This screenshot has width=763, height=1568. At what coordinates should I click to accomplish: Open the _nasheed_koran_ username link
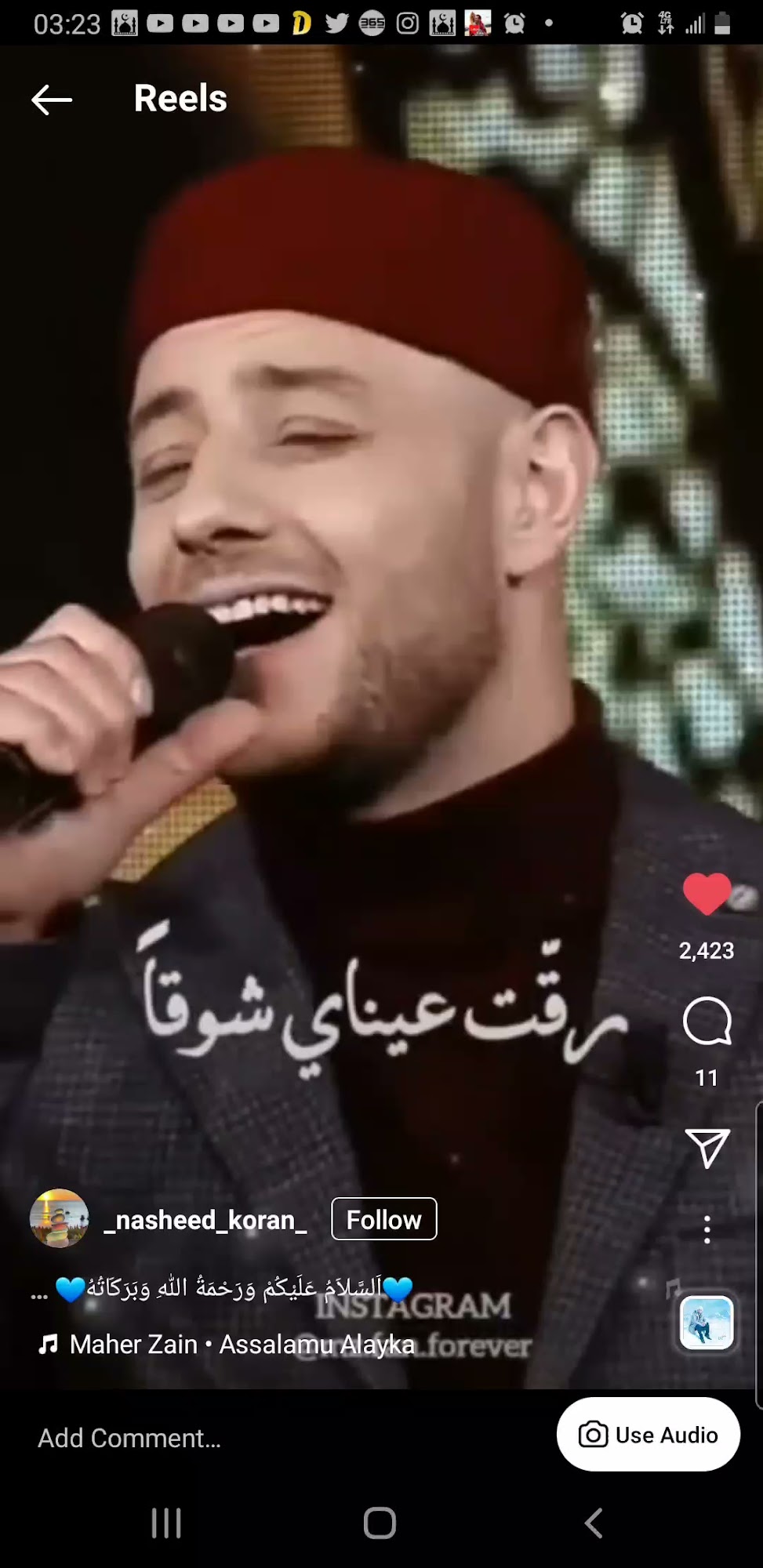coord(205,1220)
